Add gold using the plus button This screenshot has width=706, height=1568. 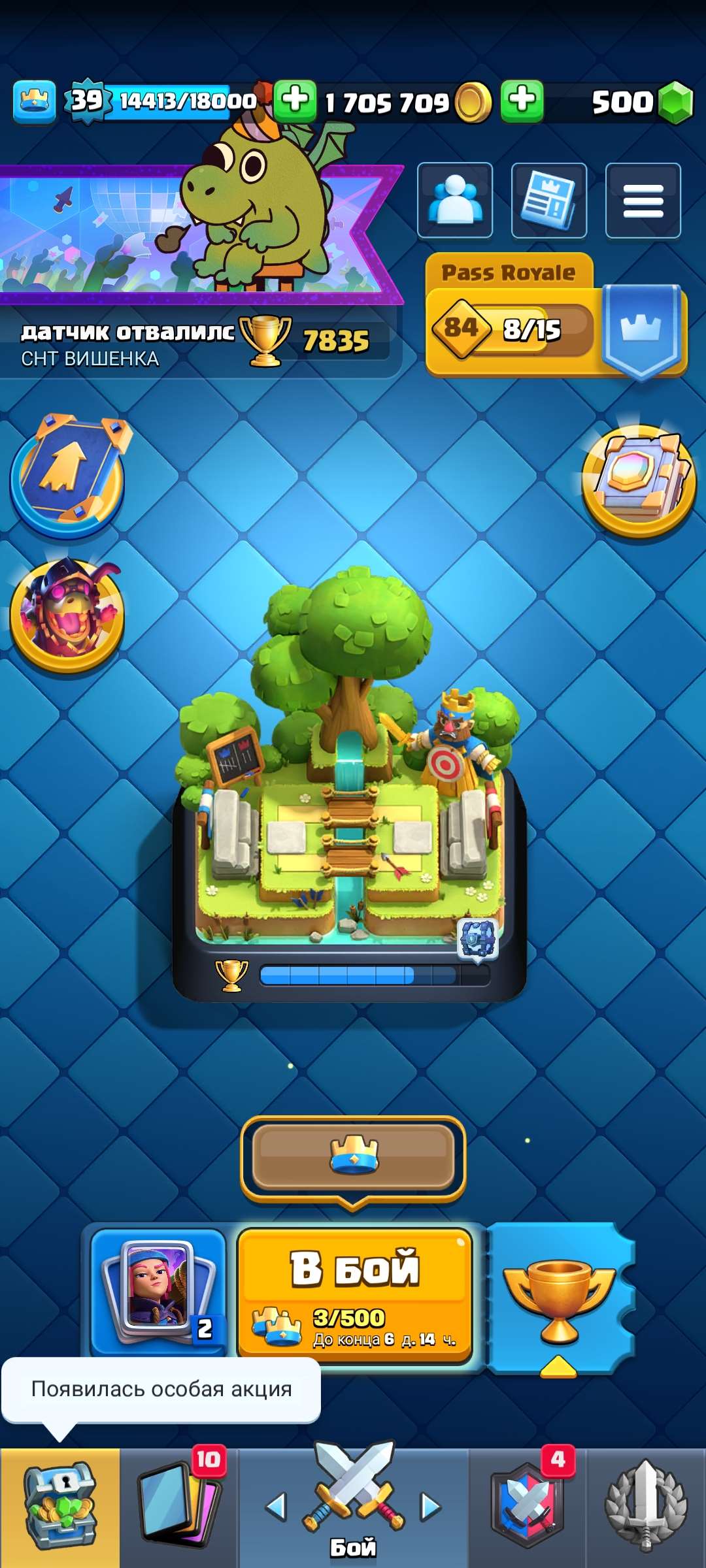(x=522, y=101)
